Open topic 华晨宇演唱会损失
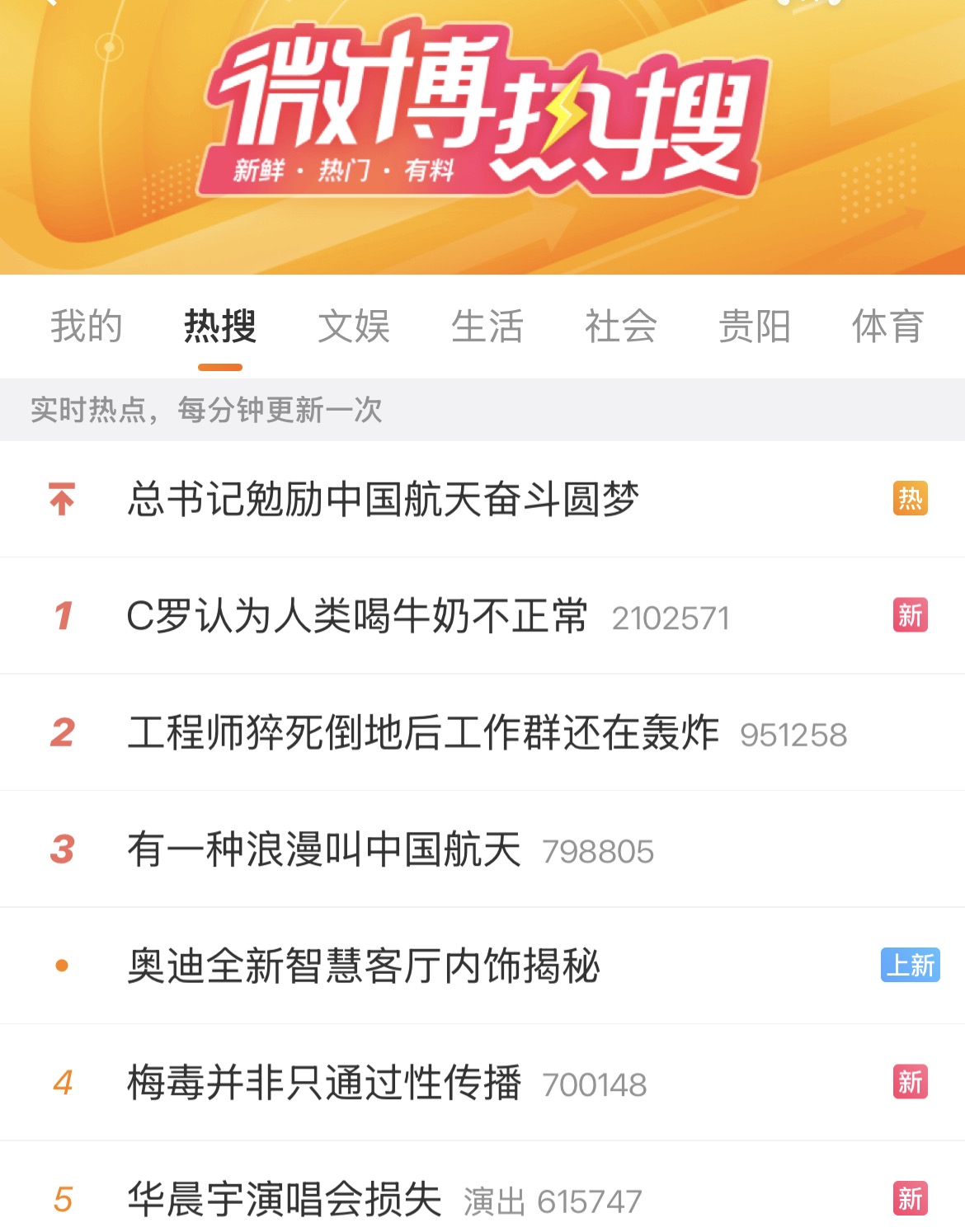This screenshot has width=965, height=1232. coord(285,1200)
